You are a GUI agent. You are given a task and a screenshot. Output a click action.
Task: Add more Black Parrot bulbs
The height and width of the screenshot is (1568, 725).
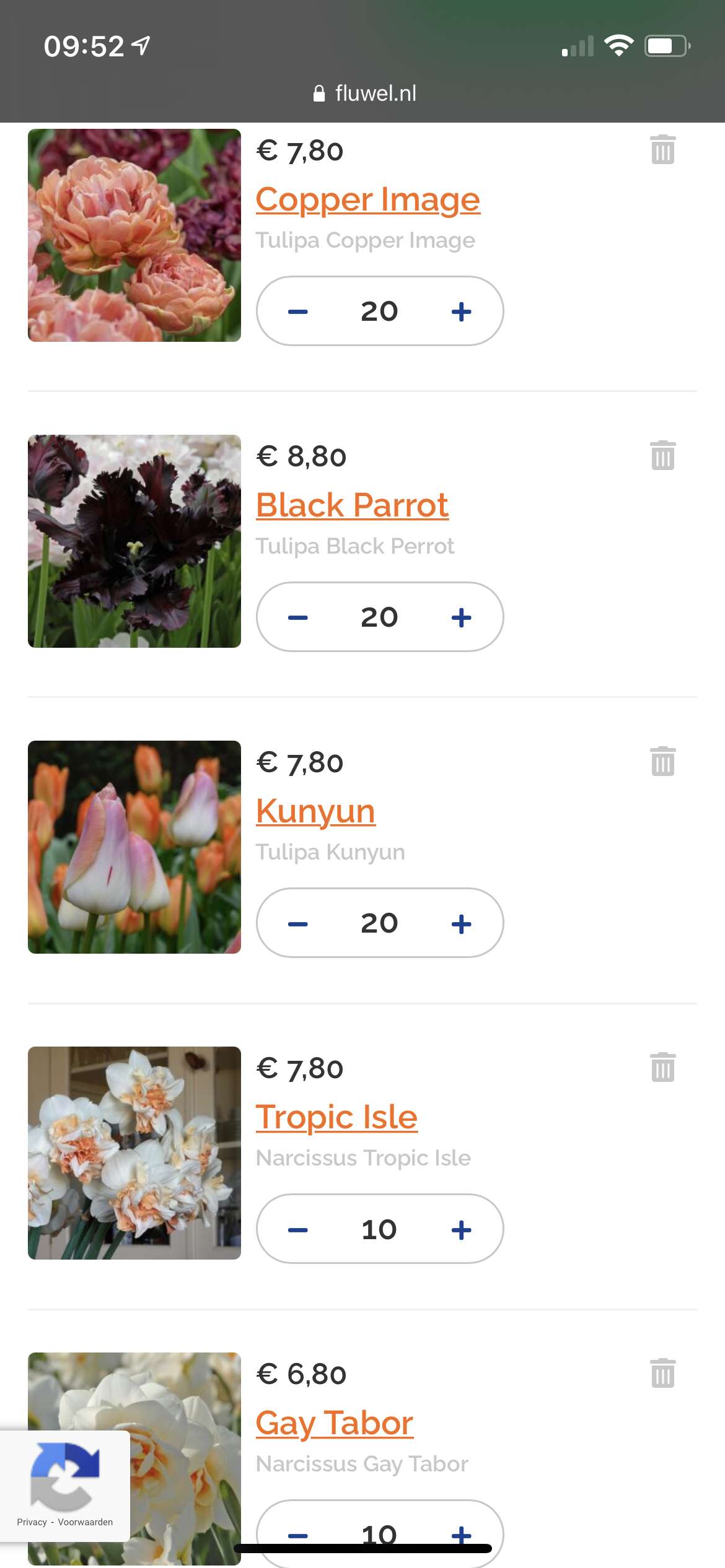461,617
